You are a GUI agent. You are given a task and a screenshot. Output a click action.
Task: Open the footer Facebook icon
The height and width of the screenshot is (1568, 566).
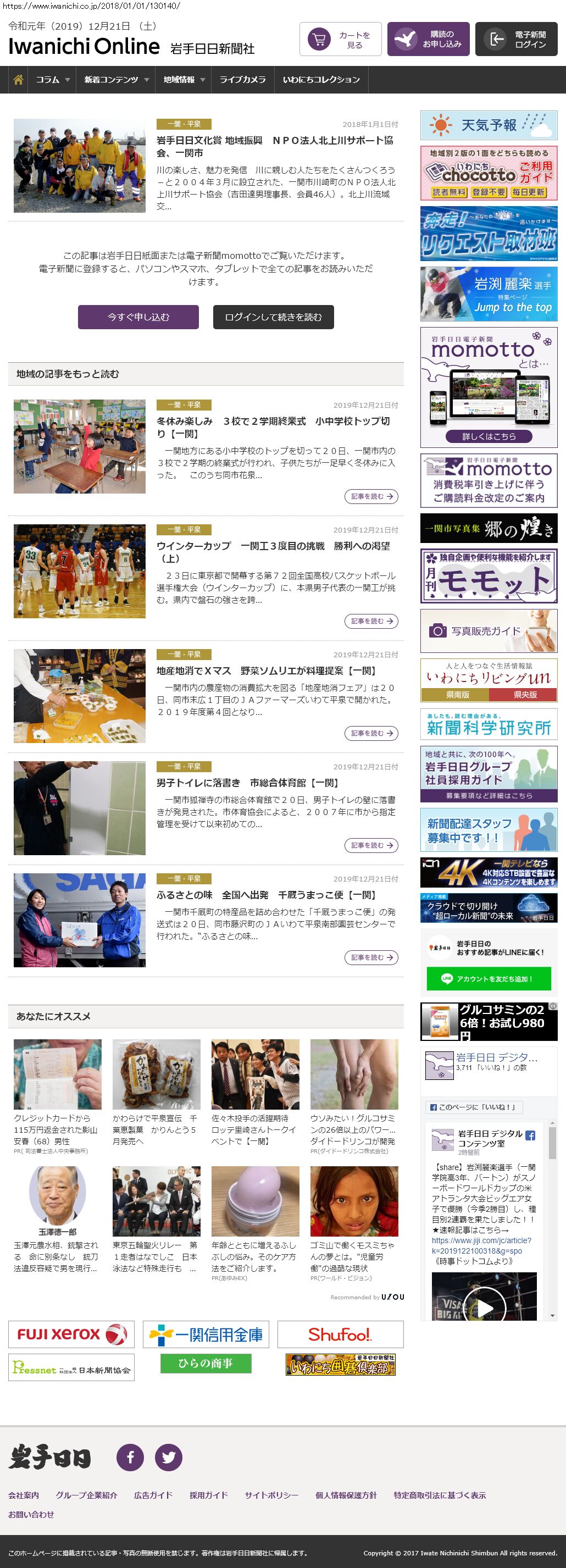point(130,1457)
